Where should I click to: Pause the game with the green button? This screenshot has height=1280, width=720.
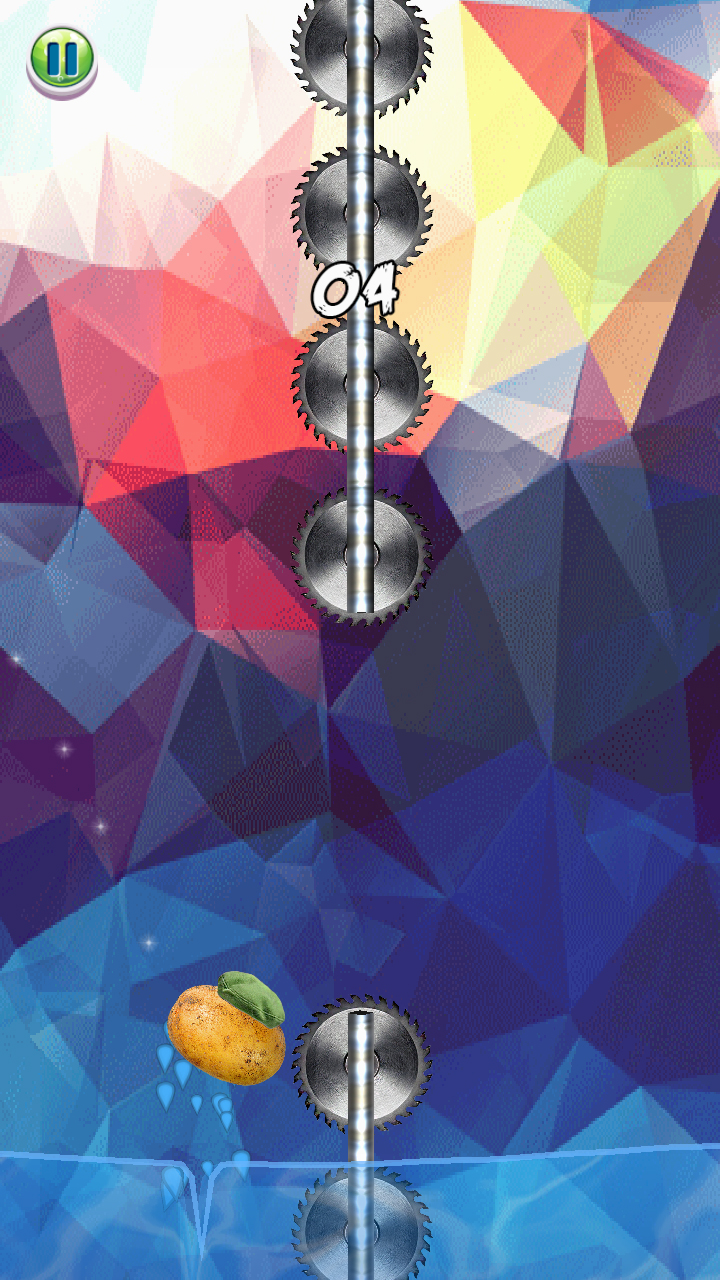61,58
